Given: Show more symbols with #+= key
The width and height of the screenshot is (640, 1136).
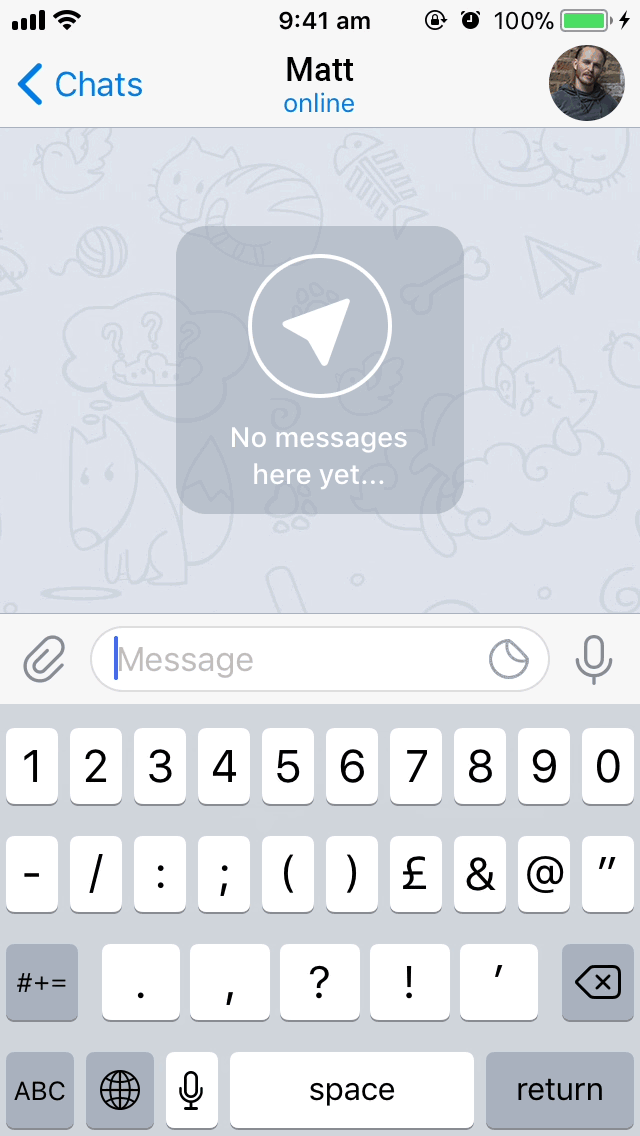Looking at the screenshot, I should click(x=42, y=983).
